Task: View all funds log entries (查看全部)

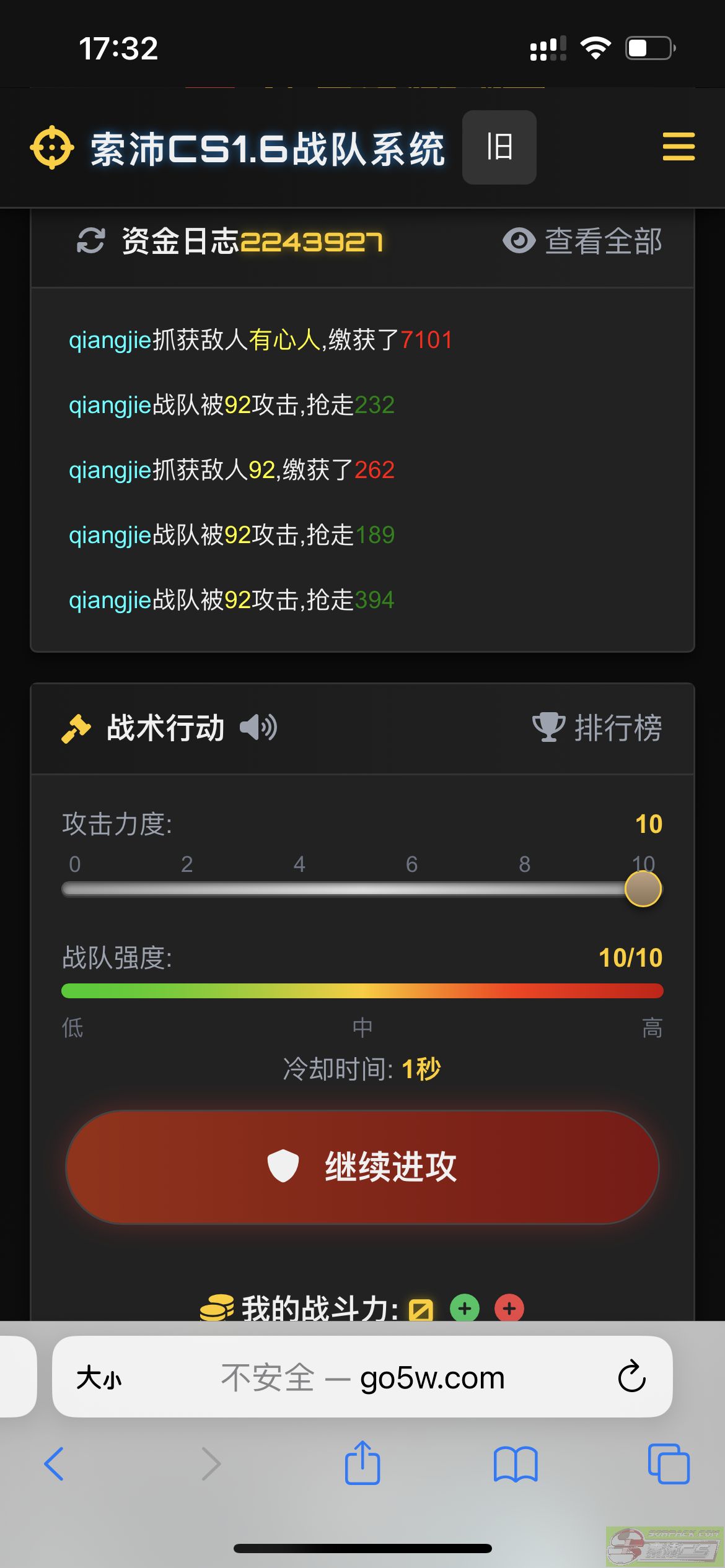Action: click(582, 241)
